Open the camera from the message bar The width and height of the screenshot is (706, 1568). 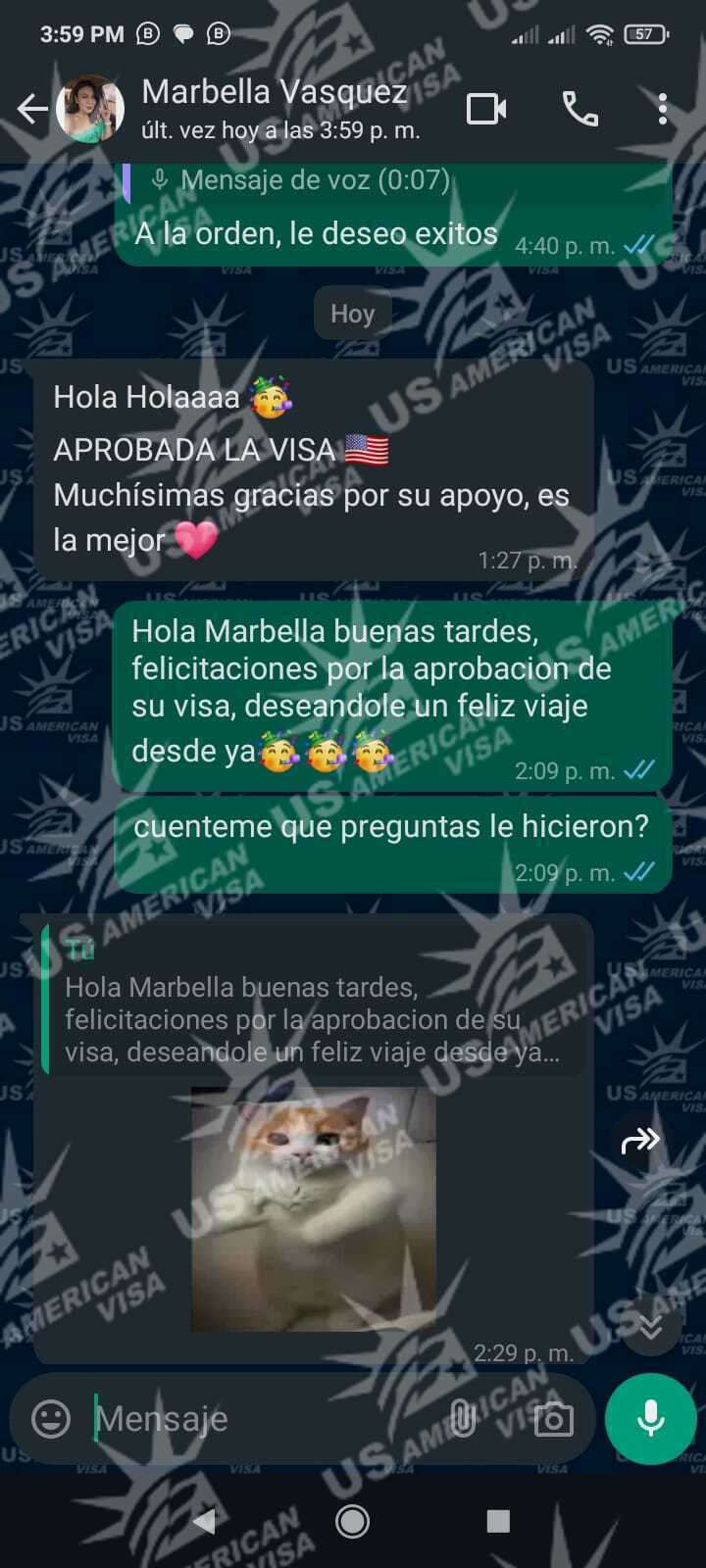tap(553, 1418)
